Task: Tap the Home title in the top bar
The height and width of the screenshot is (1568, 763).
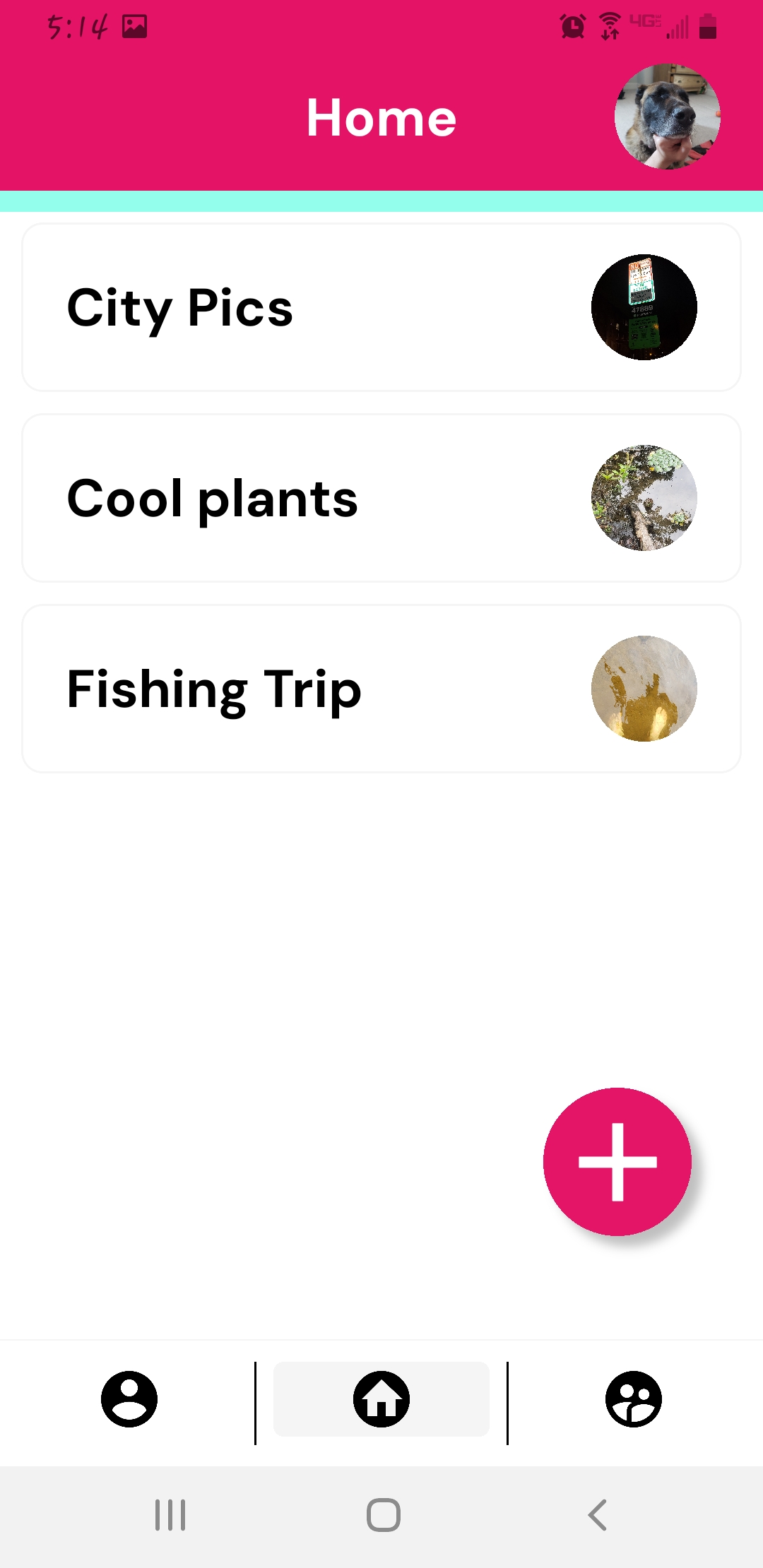Action: (381, 117)
